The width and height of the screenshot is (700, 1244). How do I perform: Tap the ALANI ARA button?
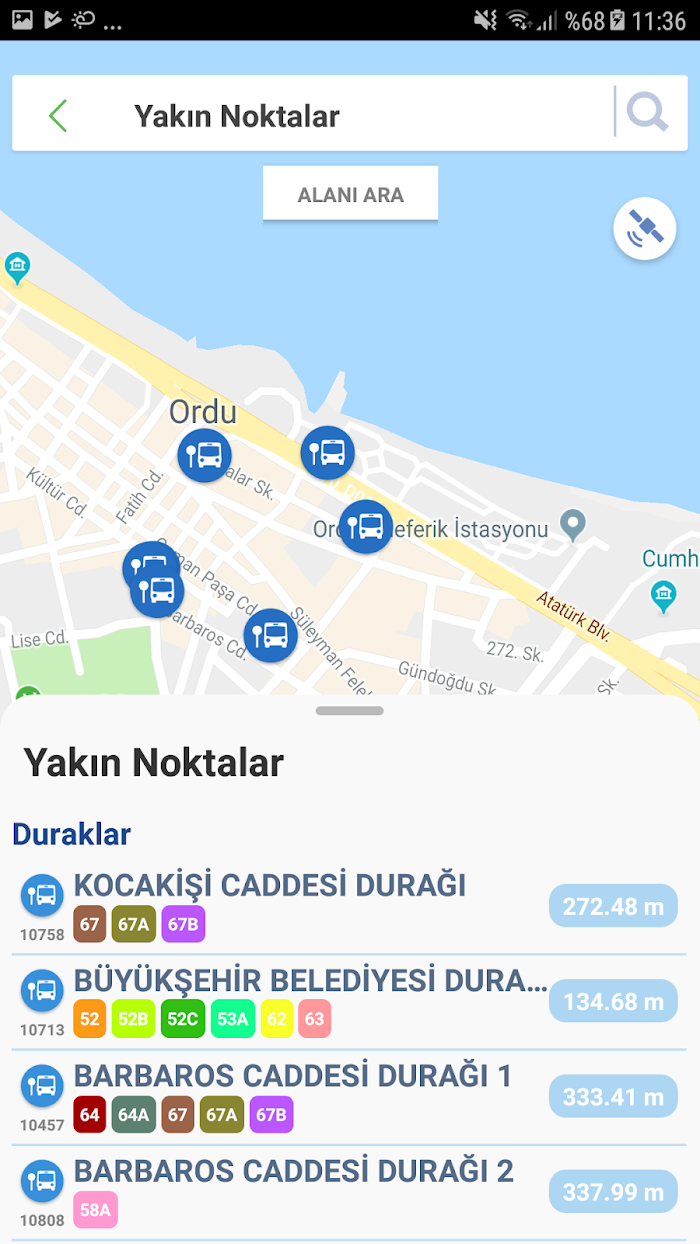click(350, 194)
